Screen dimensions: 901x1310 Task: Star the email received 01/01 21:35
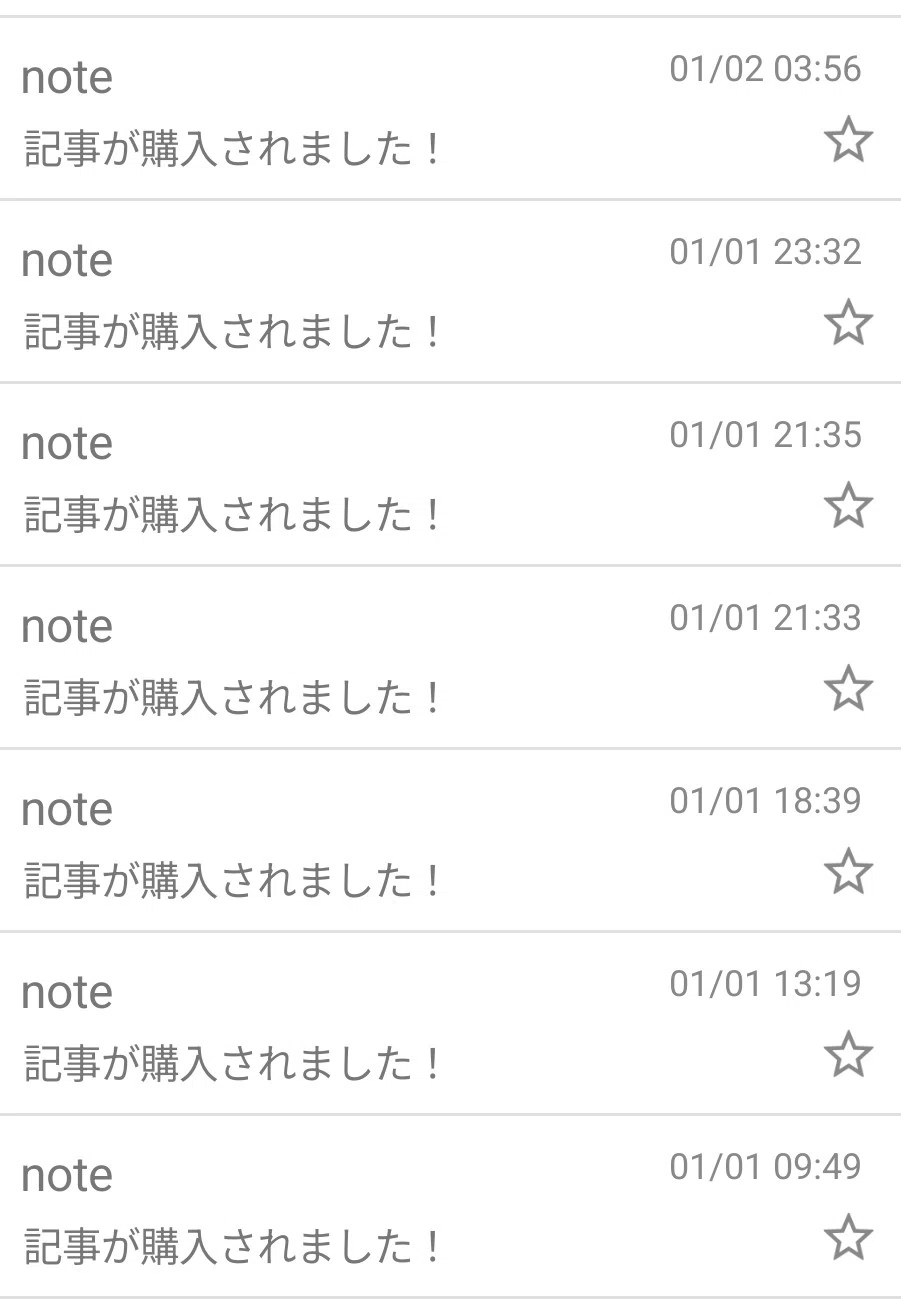[x=848, y=506]
